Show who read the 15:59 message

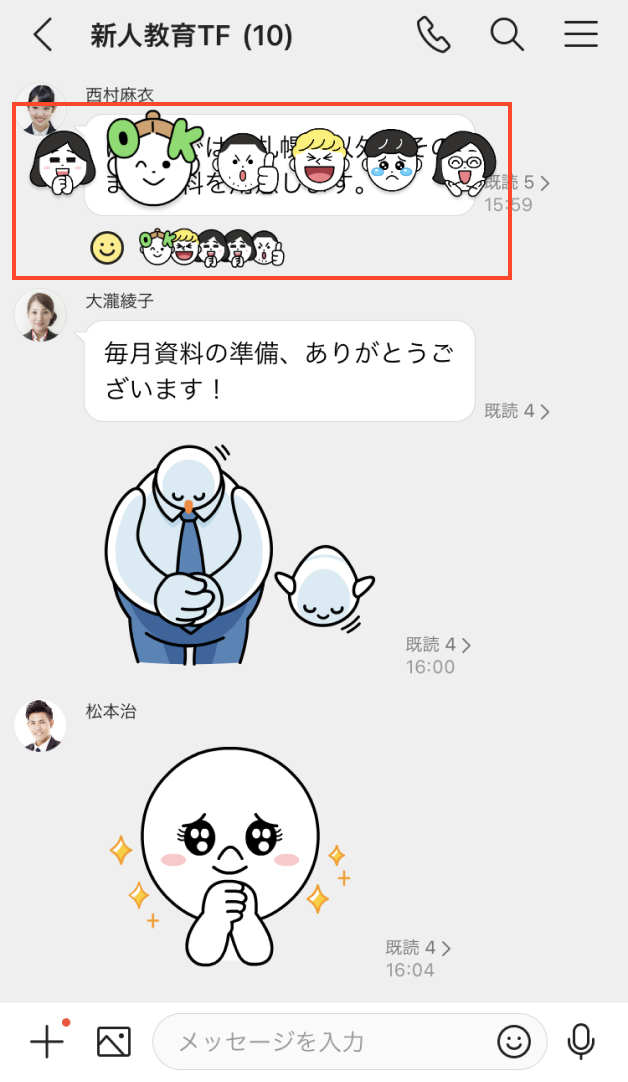517,183
